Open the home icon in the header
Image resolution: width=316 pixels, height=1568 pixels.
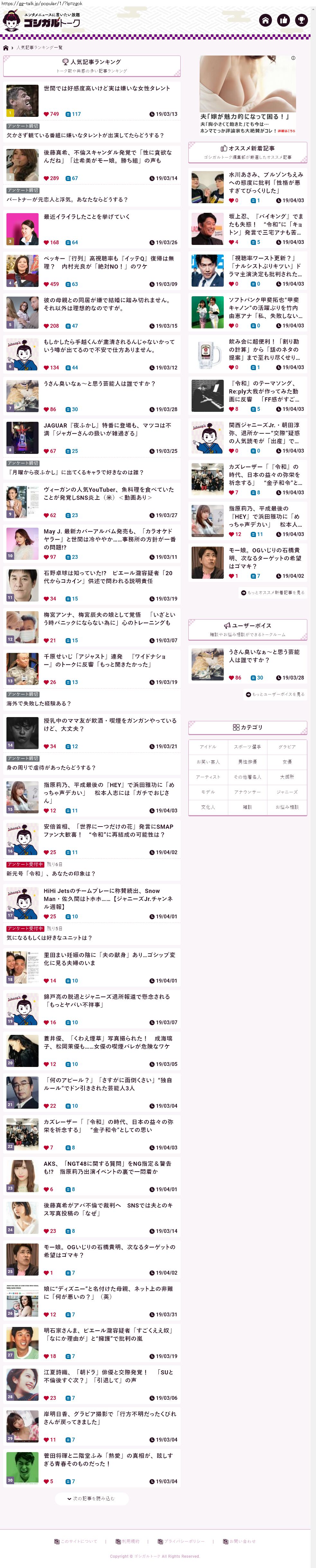click(x=265, y=21)
